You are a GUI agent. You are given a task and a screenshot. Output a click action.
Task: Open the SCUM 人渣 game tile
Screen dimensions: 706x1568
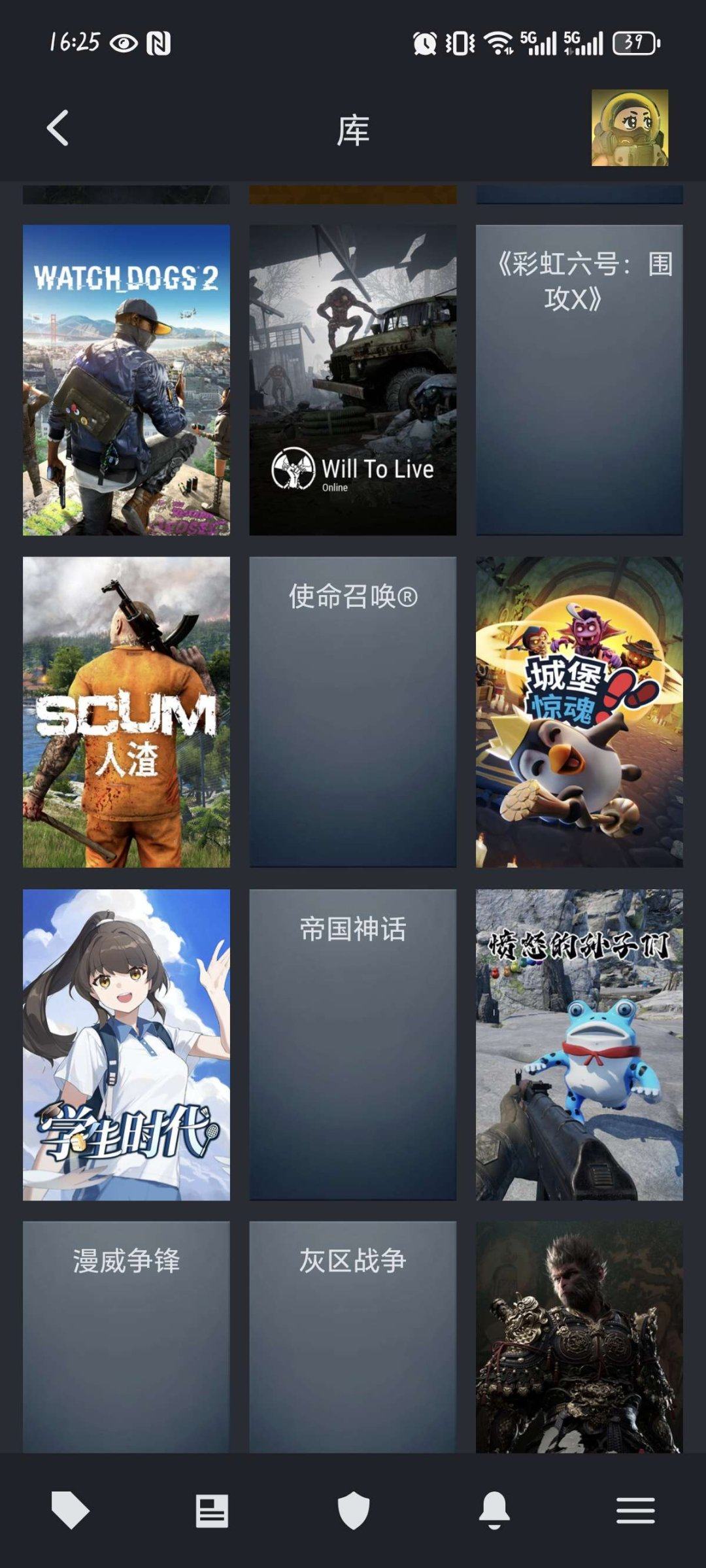(127, 713)
